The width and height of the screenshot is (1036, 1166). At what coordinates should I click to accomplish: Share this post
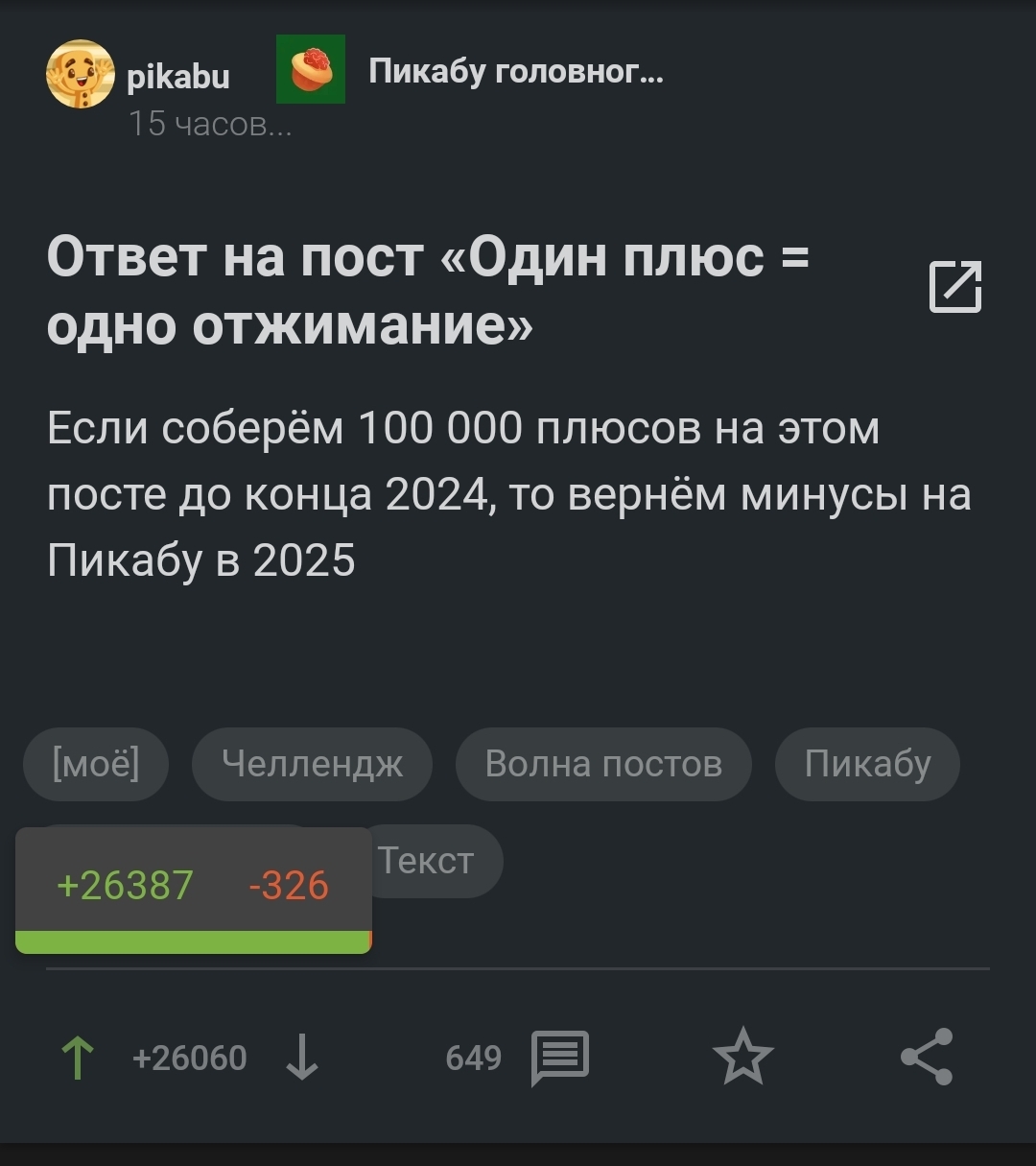pyautogui.click(x=927, y=1058)
